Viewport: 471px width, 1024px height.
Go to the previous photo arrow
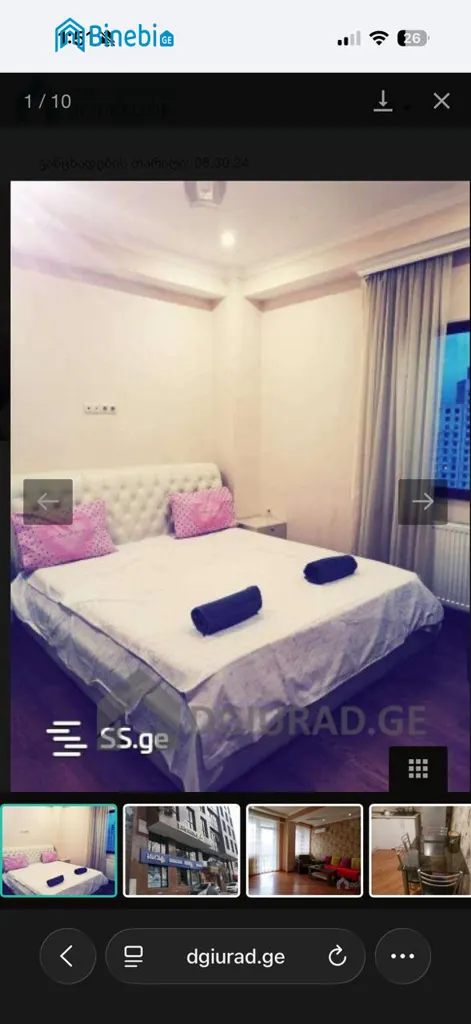pyautogui.click(x=48, y=502)
